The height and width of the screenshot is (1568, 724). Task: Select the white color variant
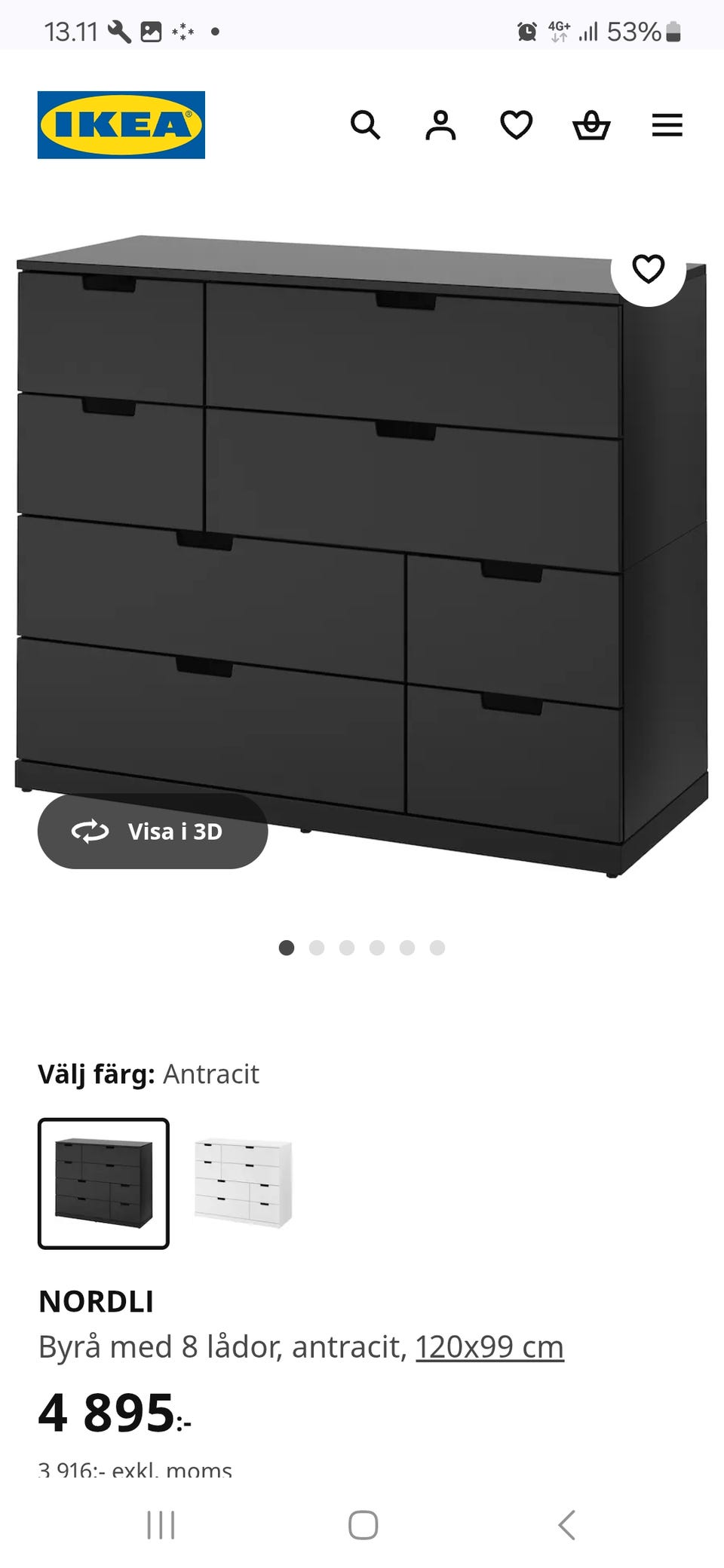point(243,1183)
